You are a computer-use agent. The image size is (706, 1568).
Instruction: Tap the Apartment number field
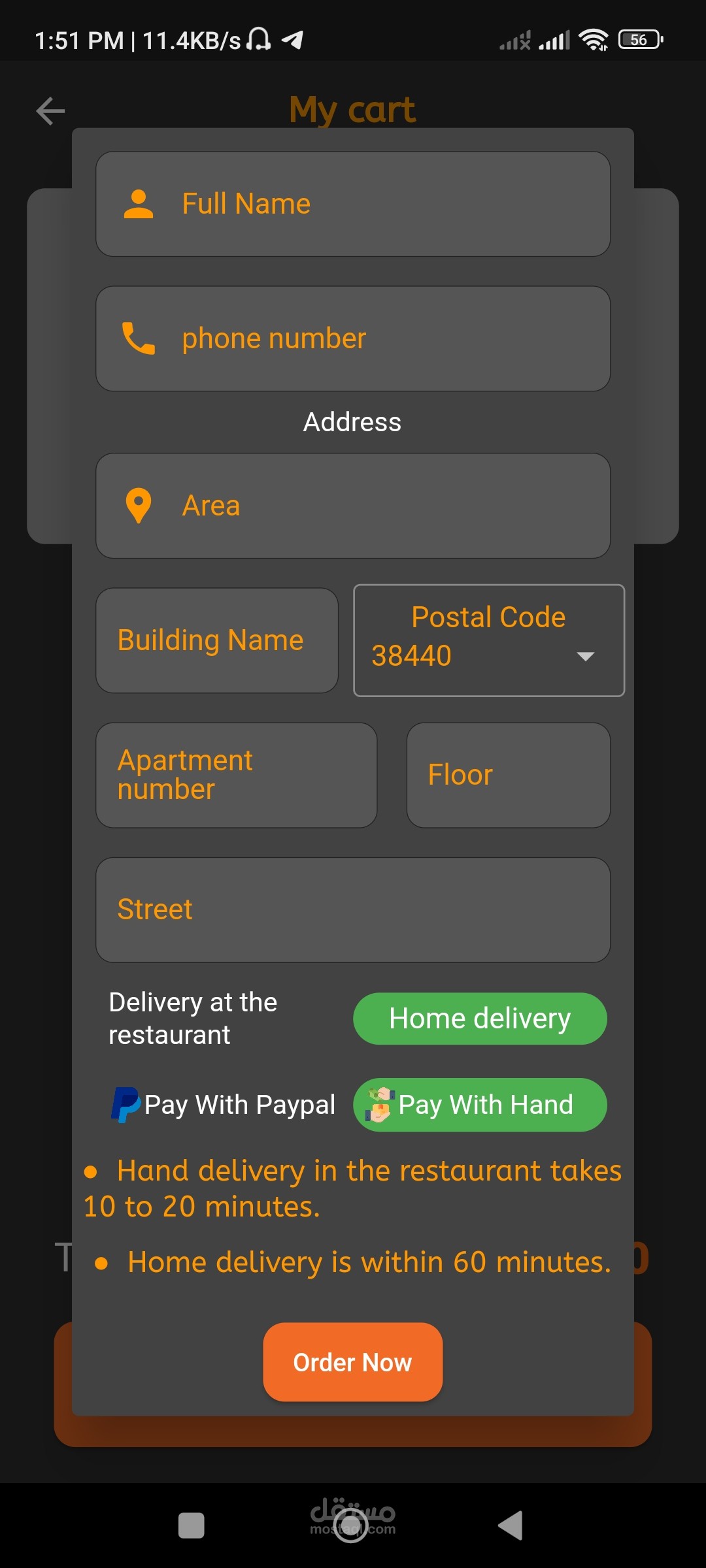tap(237, 775)
